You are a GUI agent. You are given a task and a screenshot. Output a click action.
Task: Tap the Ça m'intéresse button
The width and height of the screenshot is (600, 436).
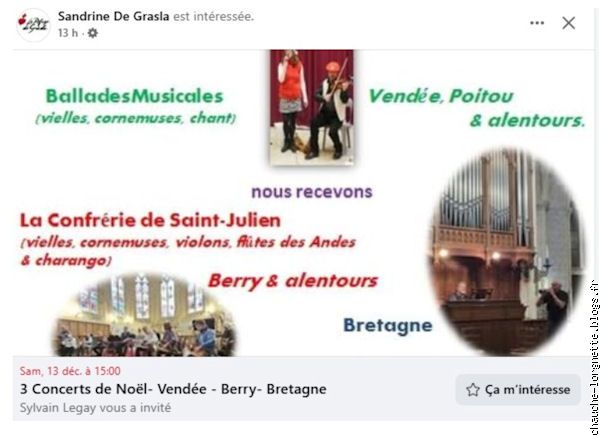(517, 390)
